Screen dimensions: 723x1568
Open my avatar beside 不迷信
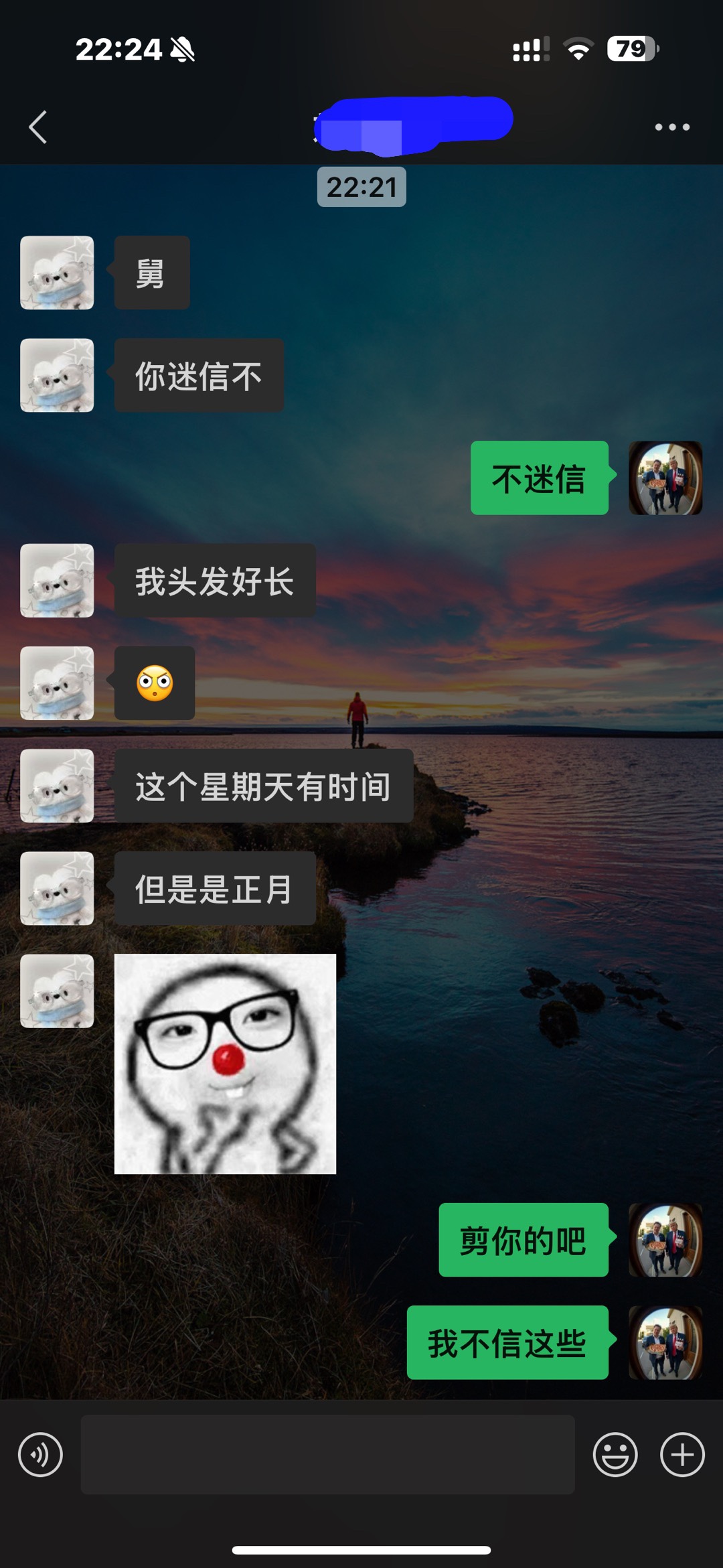click(x=665, y=478)
